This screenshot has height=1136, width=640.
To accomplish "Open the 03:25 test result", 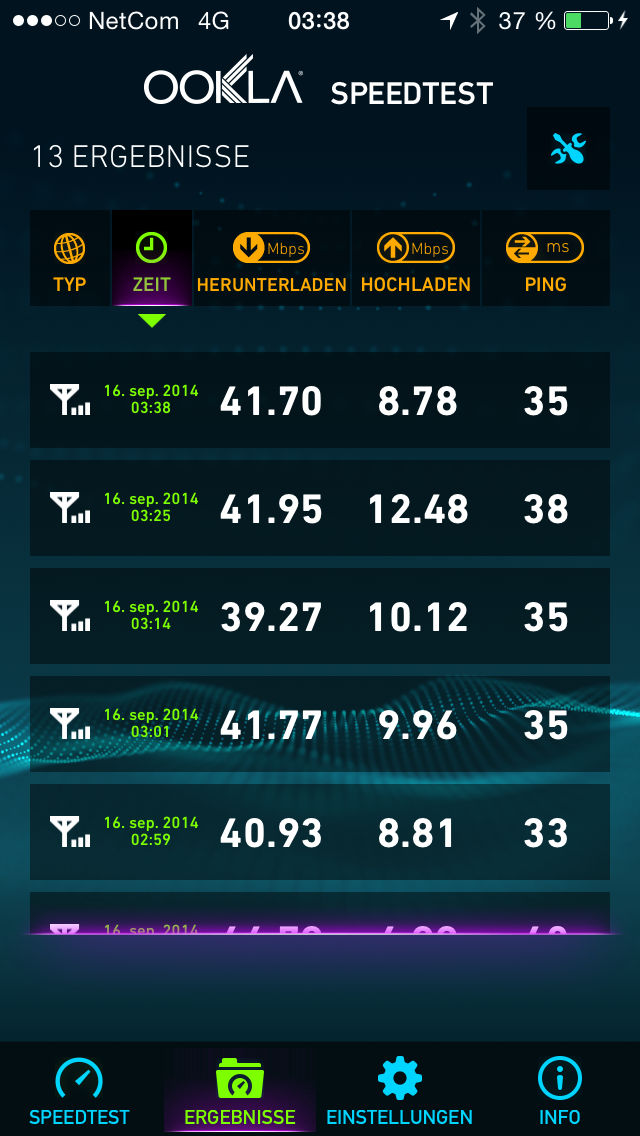I will (x=320, y=508).
